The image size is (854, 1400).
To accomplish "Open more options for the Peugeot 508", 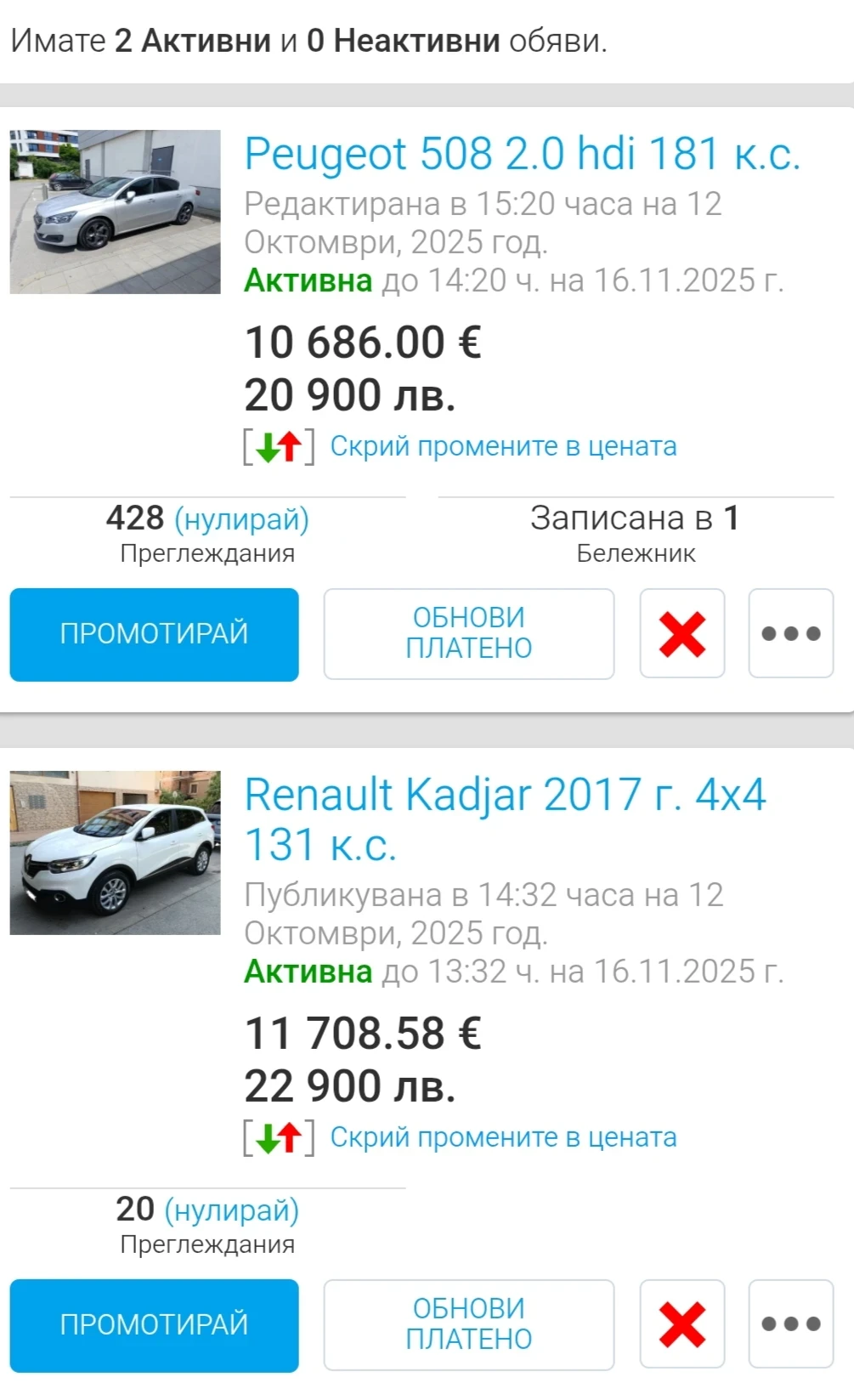I will click(790, 634).
